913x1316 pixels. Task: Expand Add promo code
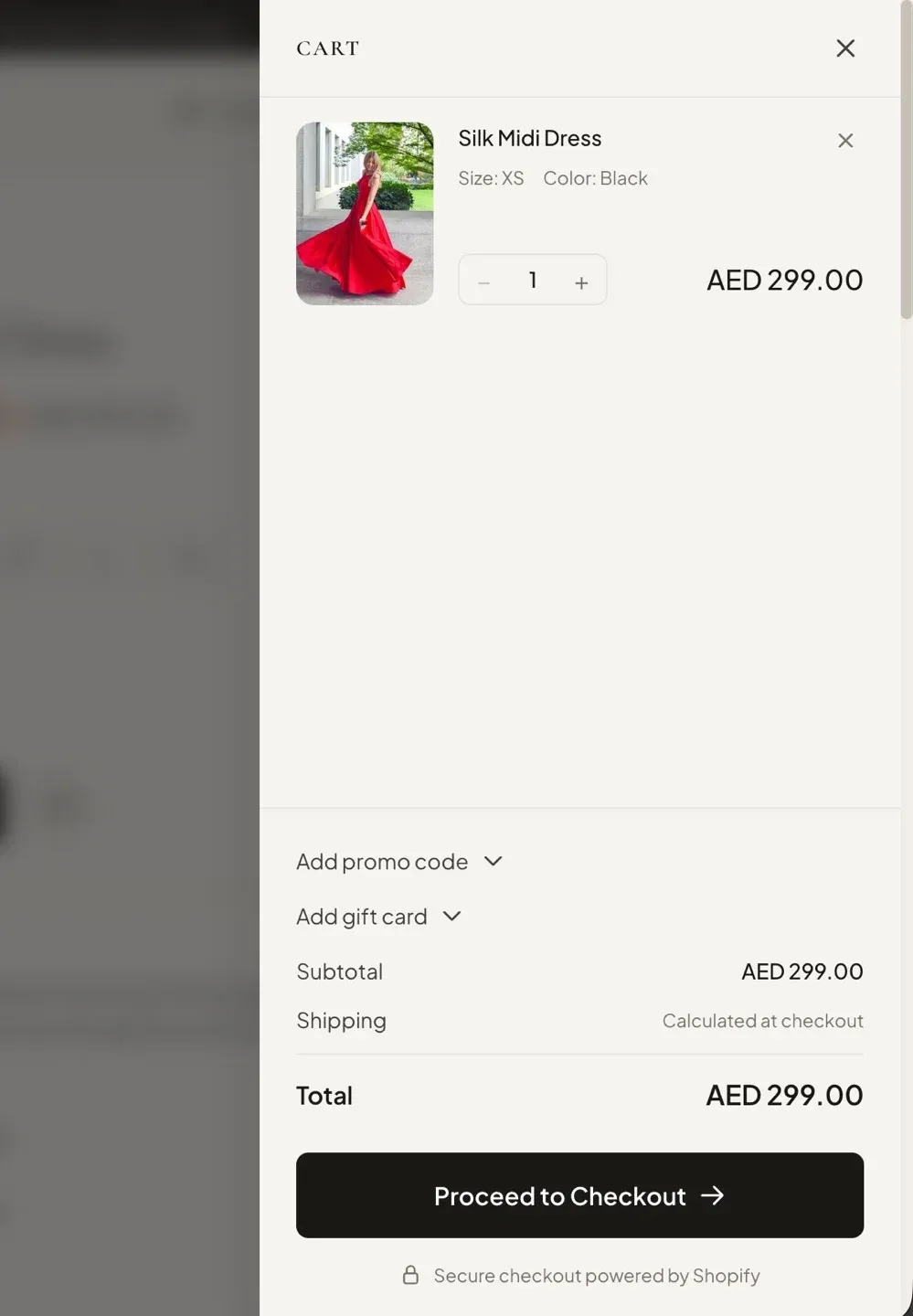(x=399, y=862)
